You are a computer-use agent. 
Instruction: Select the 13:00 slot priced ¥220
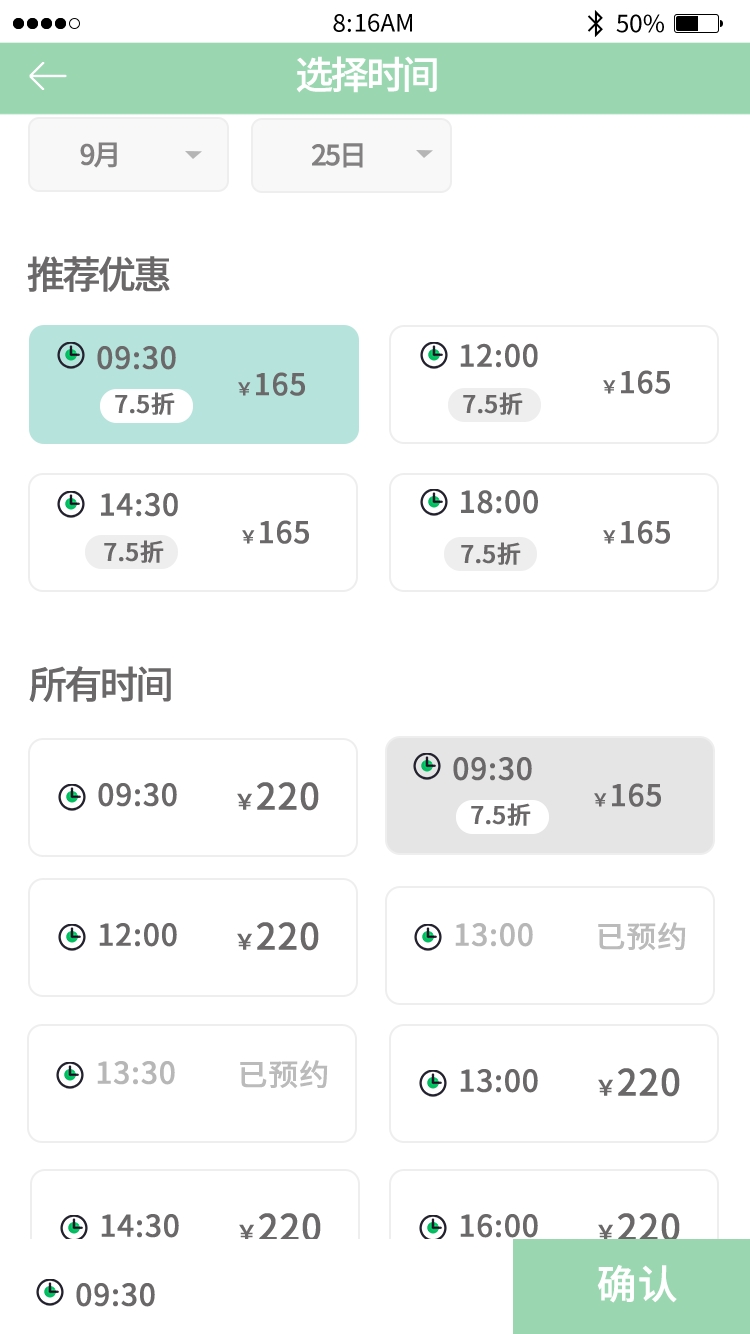554,1083
